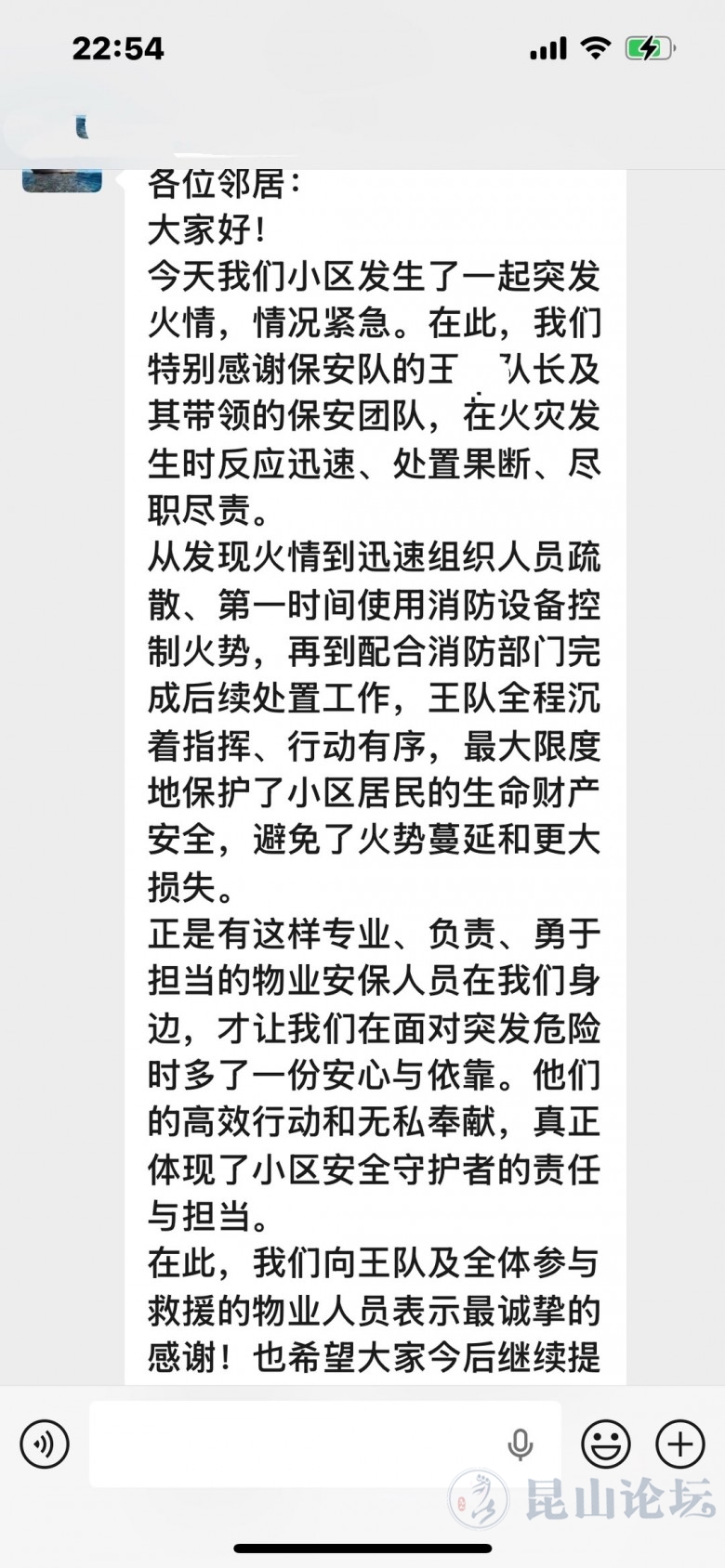Open the emoji sticker panel

[x=605, y=1444]
